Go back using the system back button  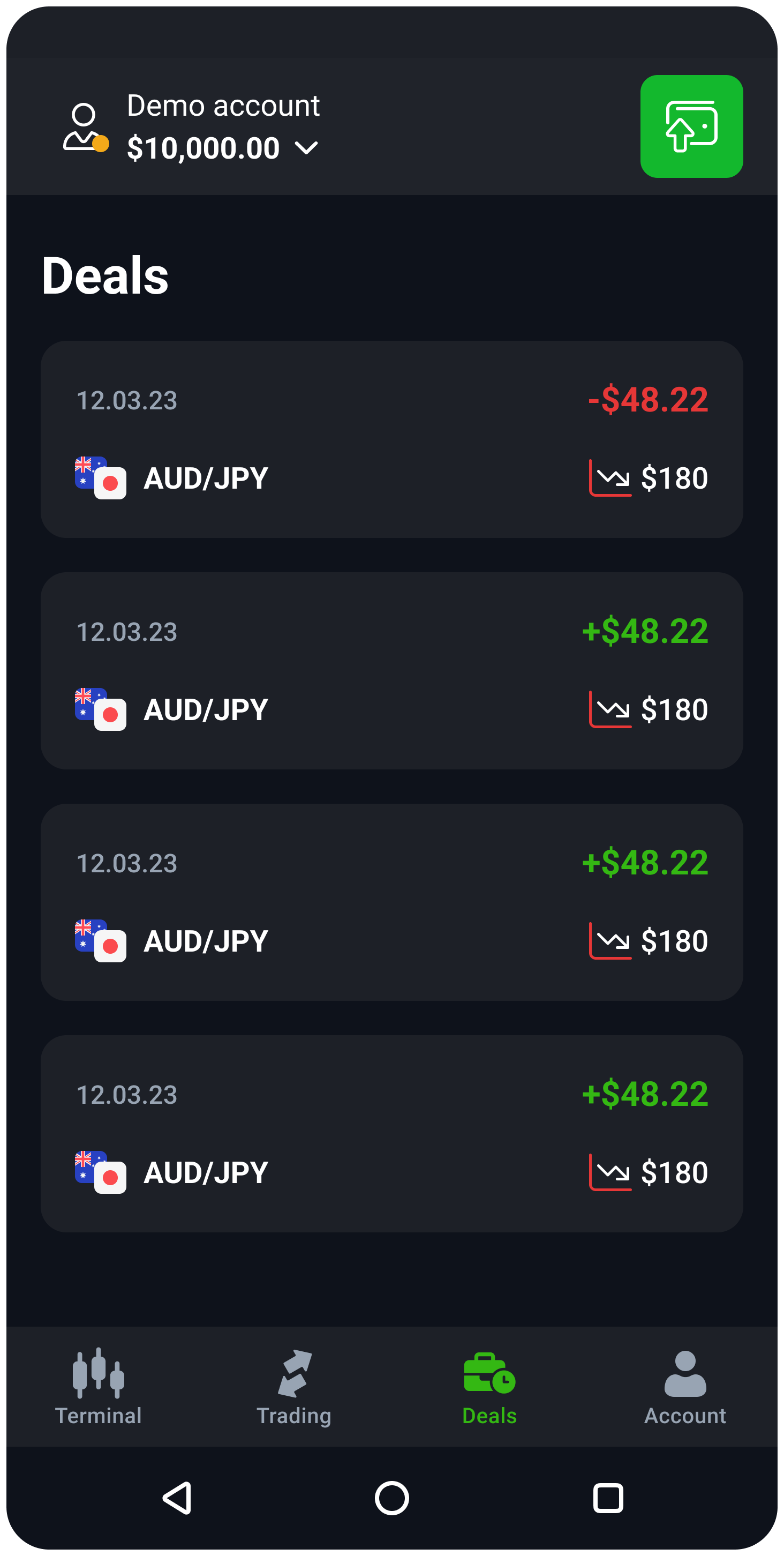177,1498
